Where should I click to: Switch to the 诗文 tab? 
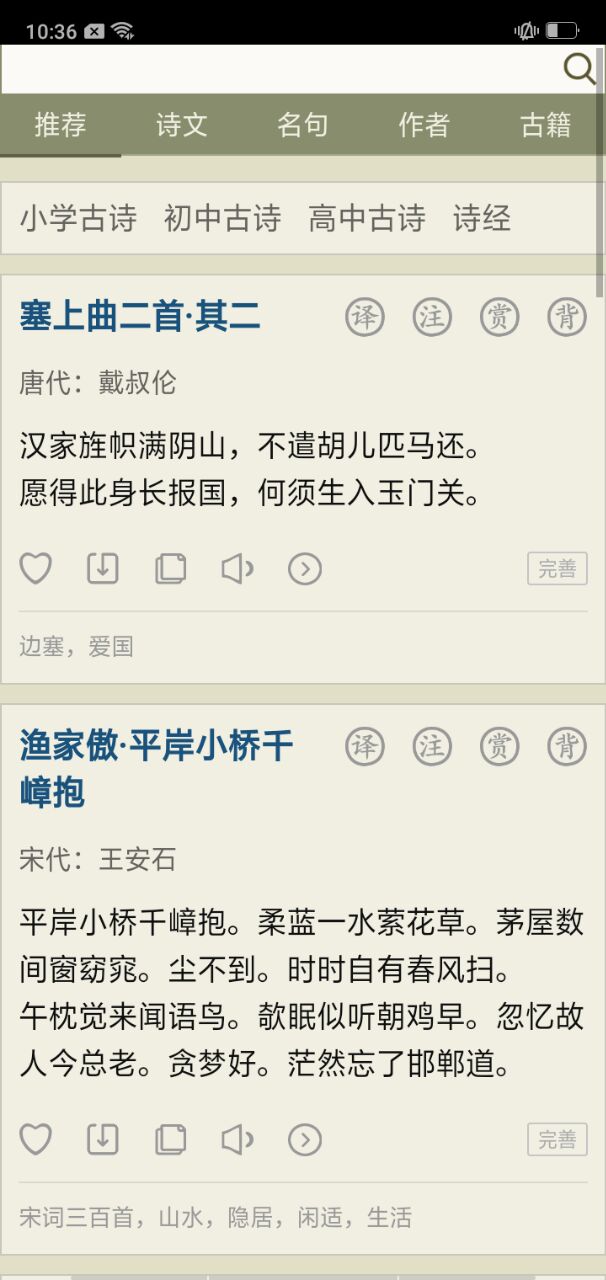click(181, 125)
